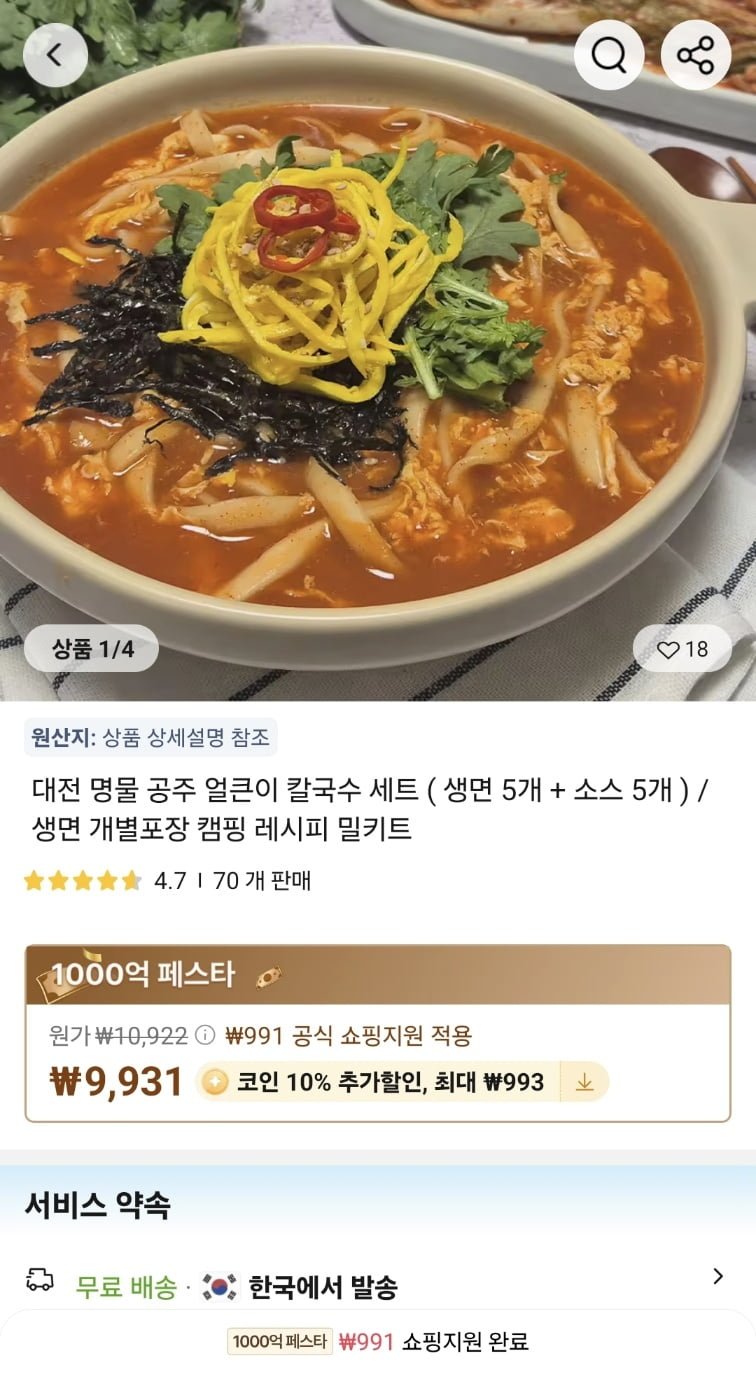Download the 10% coin discount coupon
This screenshot has height=1376, width=756.
click(585, 1082)
